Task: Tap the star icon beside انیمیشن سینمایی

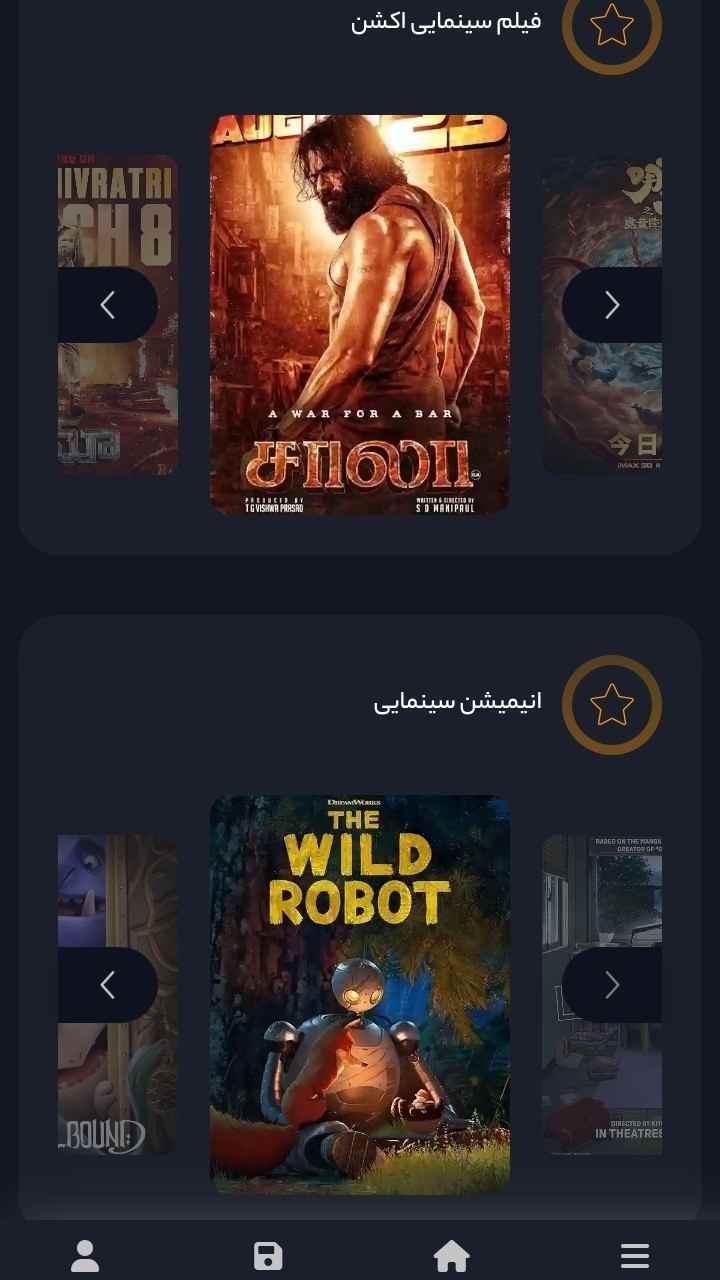Action: tap(612, 705)
